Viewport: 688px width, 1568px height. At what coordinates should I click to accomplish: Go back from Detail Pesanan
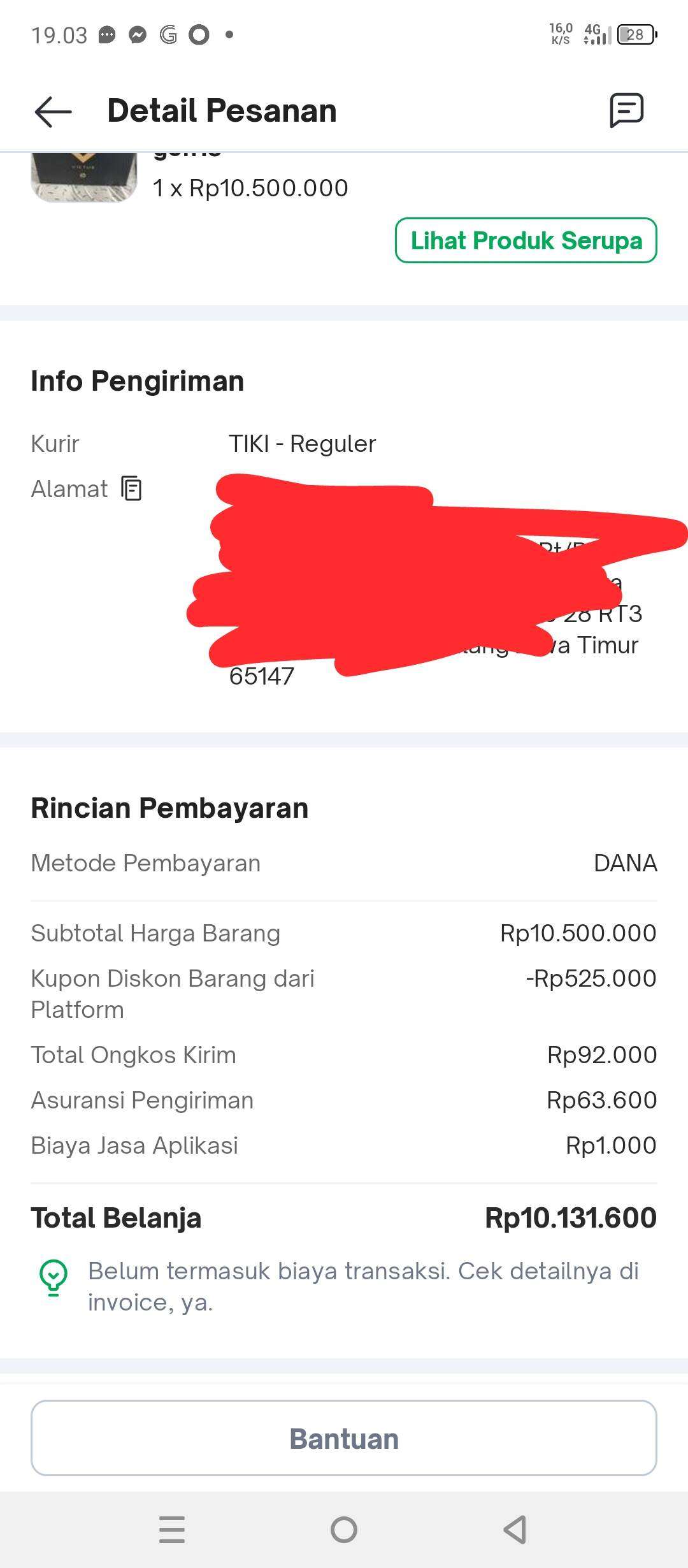click(54, 112)
